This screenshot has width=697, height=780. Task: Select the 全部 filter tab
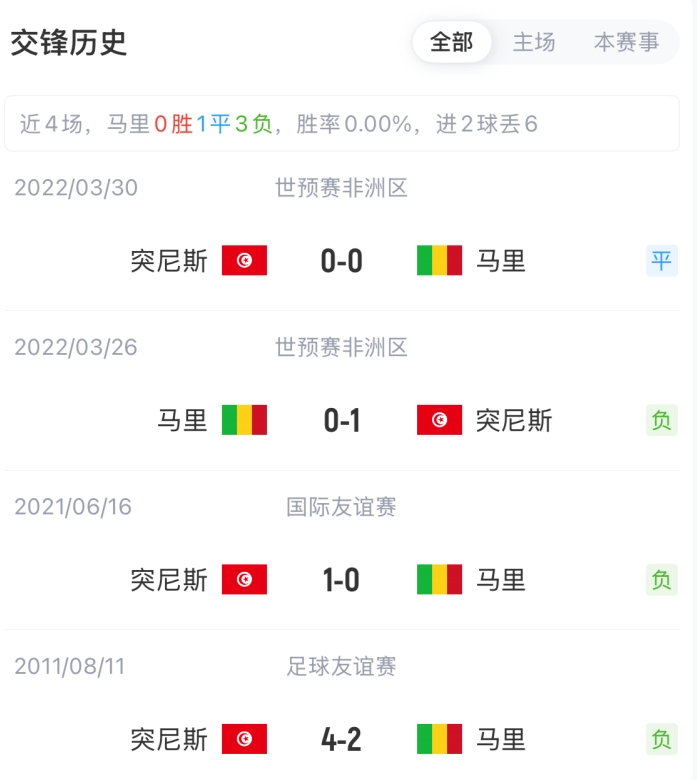[452, 43]
